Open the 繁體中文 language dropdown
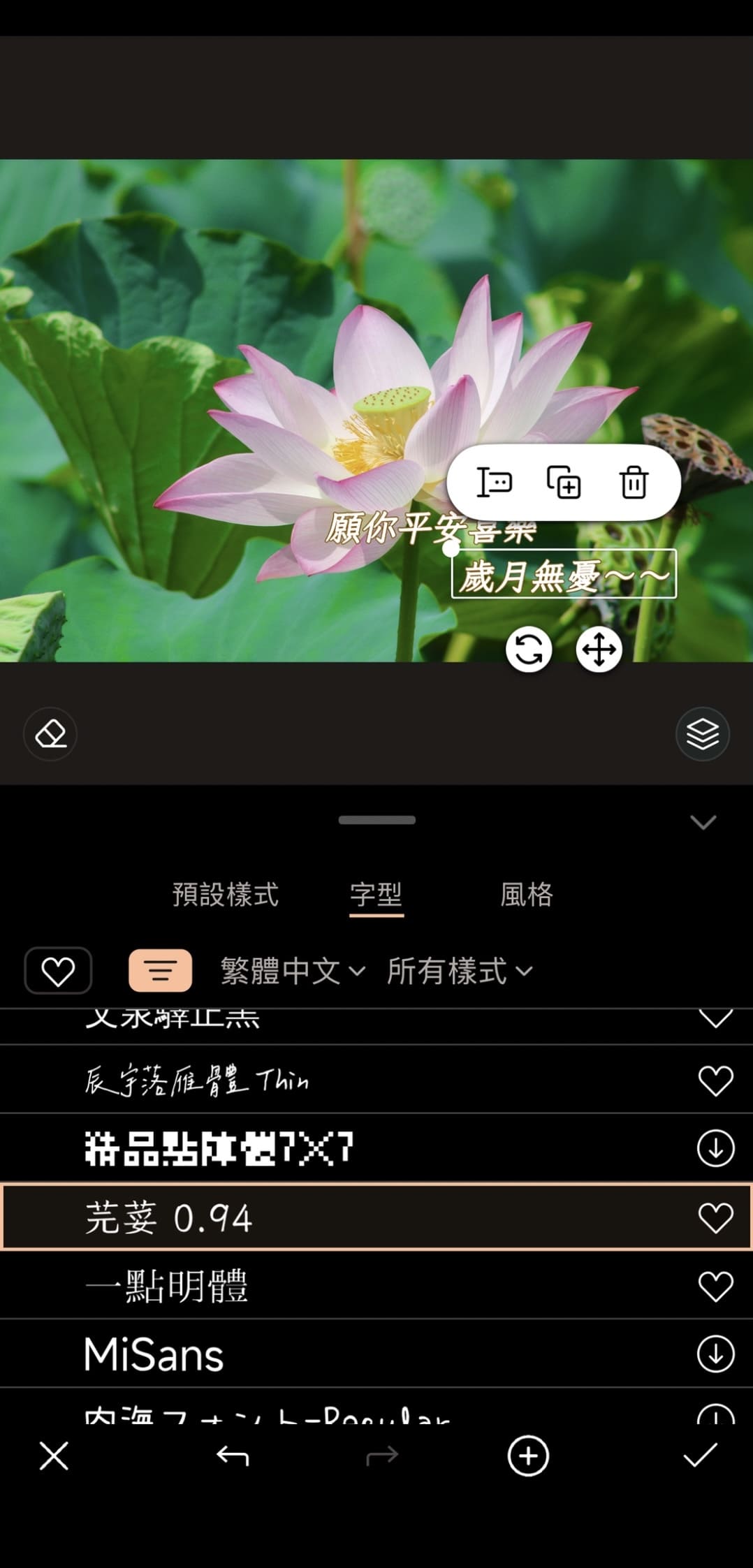Viewport: 753px width, 1568px height. tap(291, 972)
